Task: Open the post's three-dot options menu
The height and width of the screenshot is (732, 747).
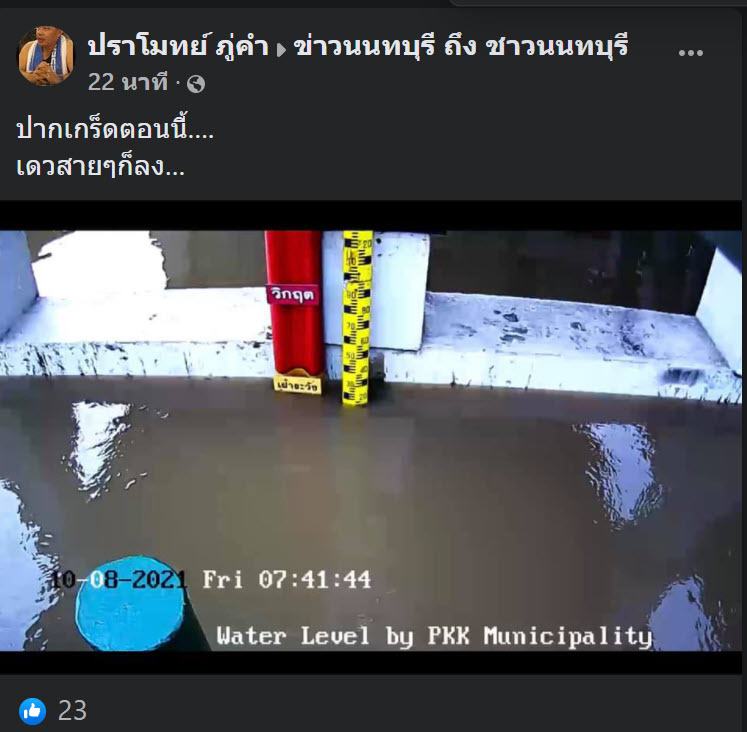Action: click(691, 51)
